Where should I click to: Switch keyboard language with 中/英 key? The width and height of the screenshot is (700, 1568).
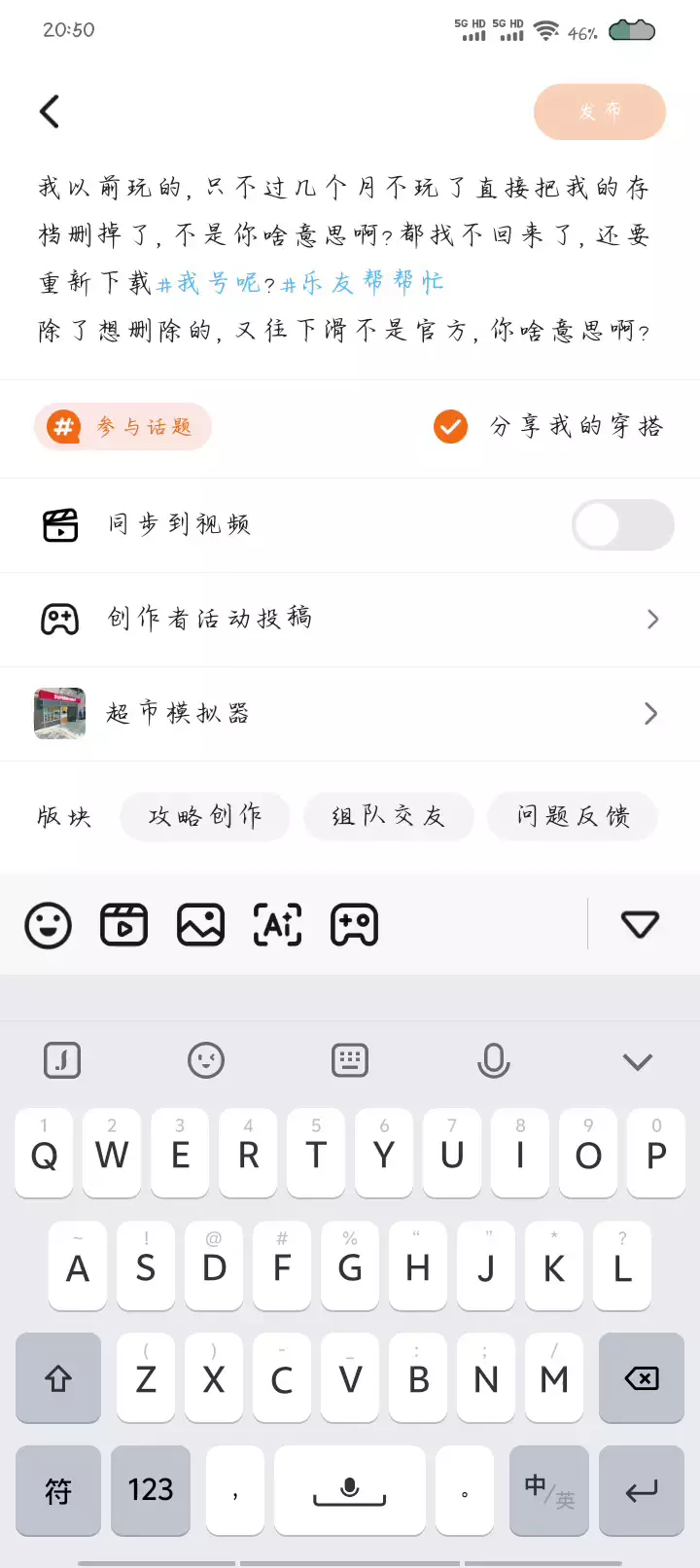pos(549,1490)
